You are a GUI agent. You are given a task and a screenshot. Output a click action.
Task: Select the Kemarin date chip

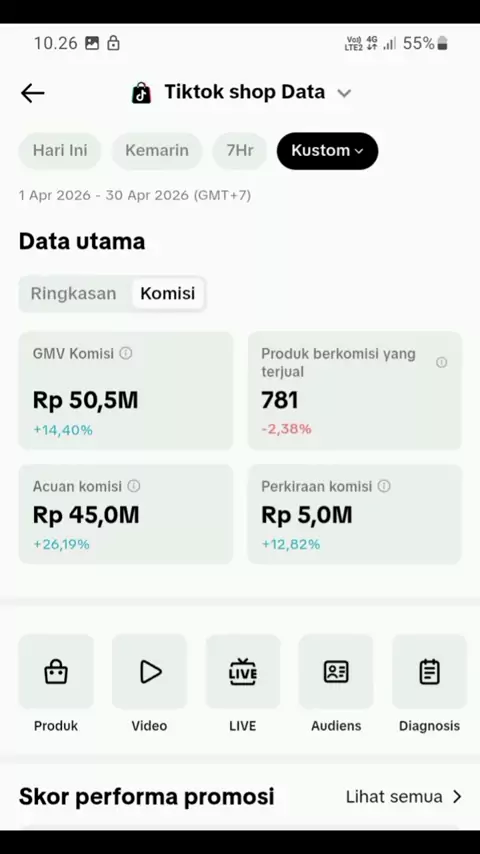(157, 150)
